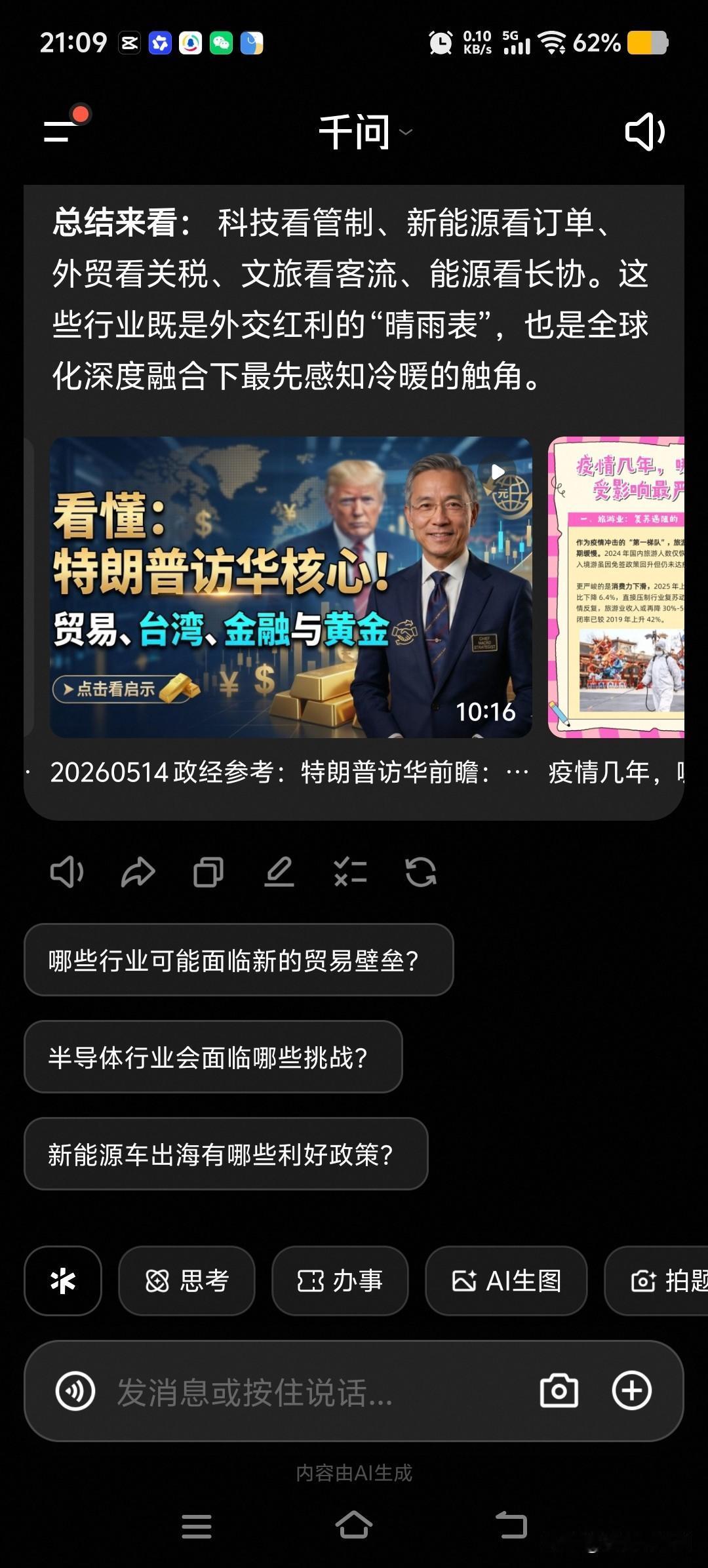
Task: Play the 特朗普访华核心 video card
Action: coord(291,587)
